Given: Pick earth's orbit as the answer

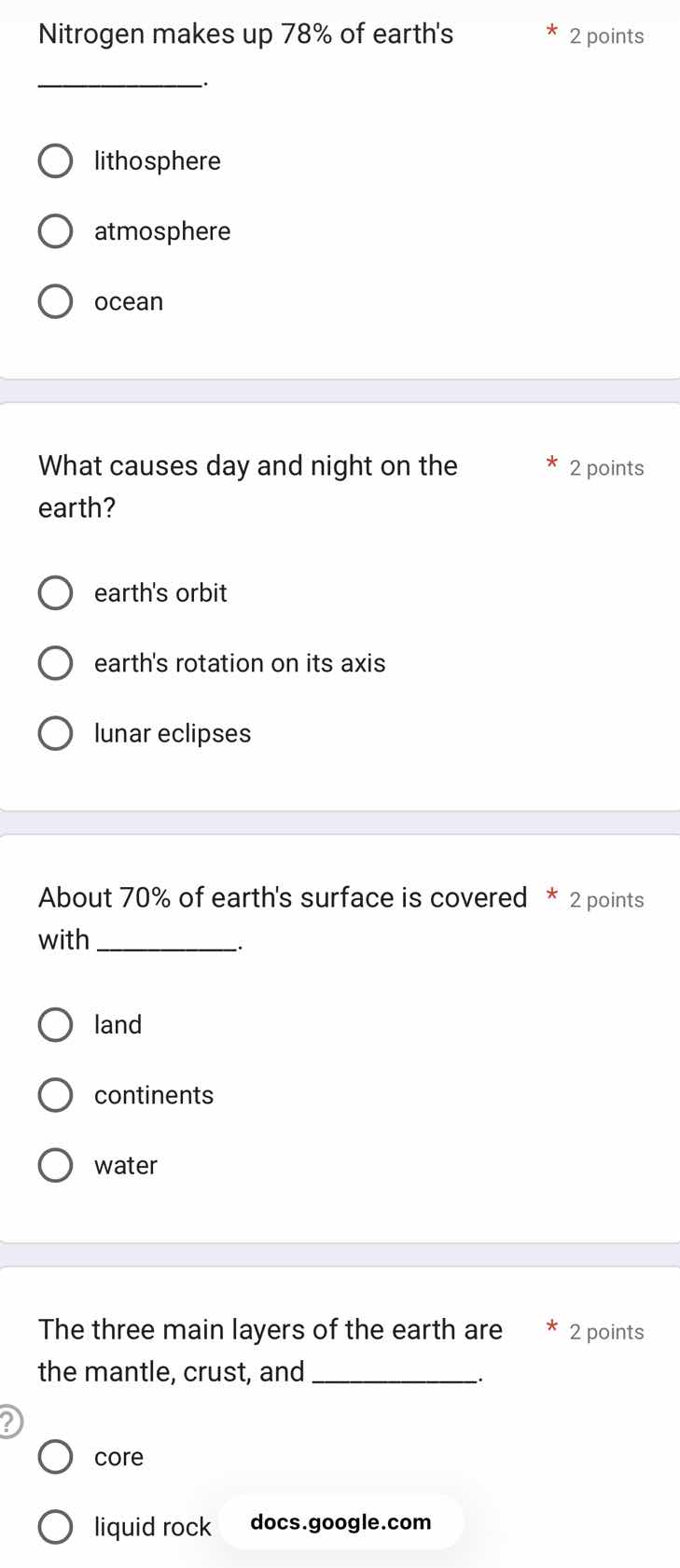Looking at the screenshot, I should (x=55, y=592).
